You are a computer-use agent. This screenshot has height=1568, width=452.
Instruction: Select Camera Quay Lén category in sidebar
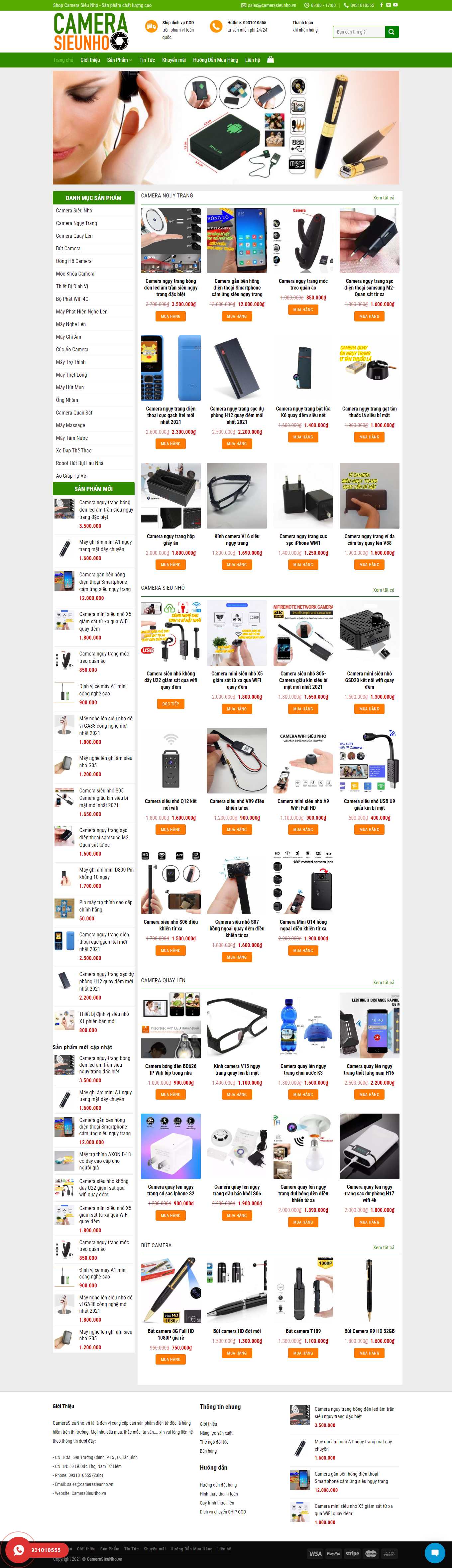pyautogui.click(x=74, y=236)
